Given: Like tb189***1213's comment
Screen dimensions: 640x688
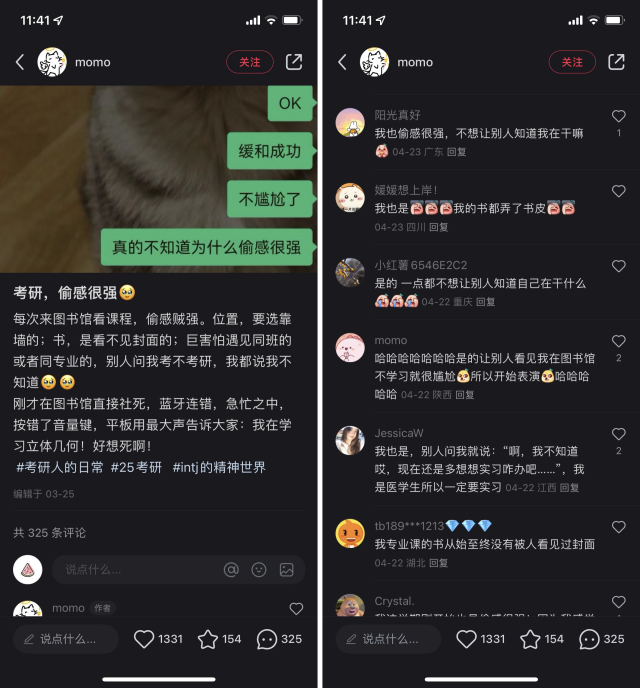Looking at the screenshot, I should click(618, 527).
